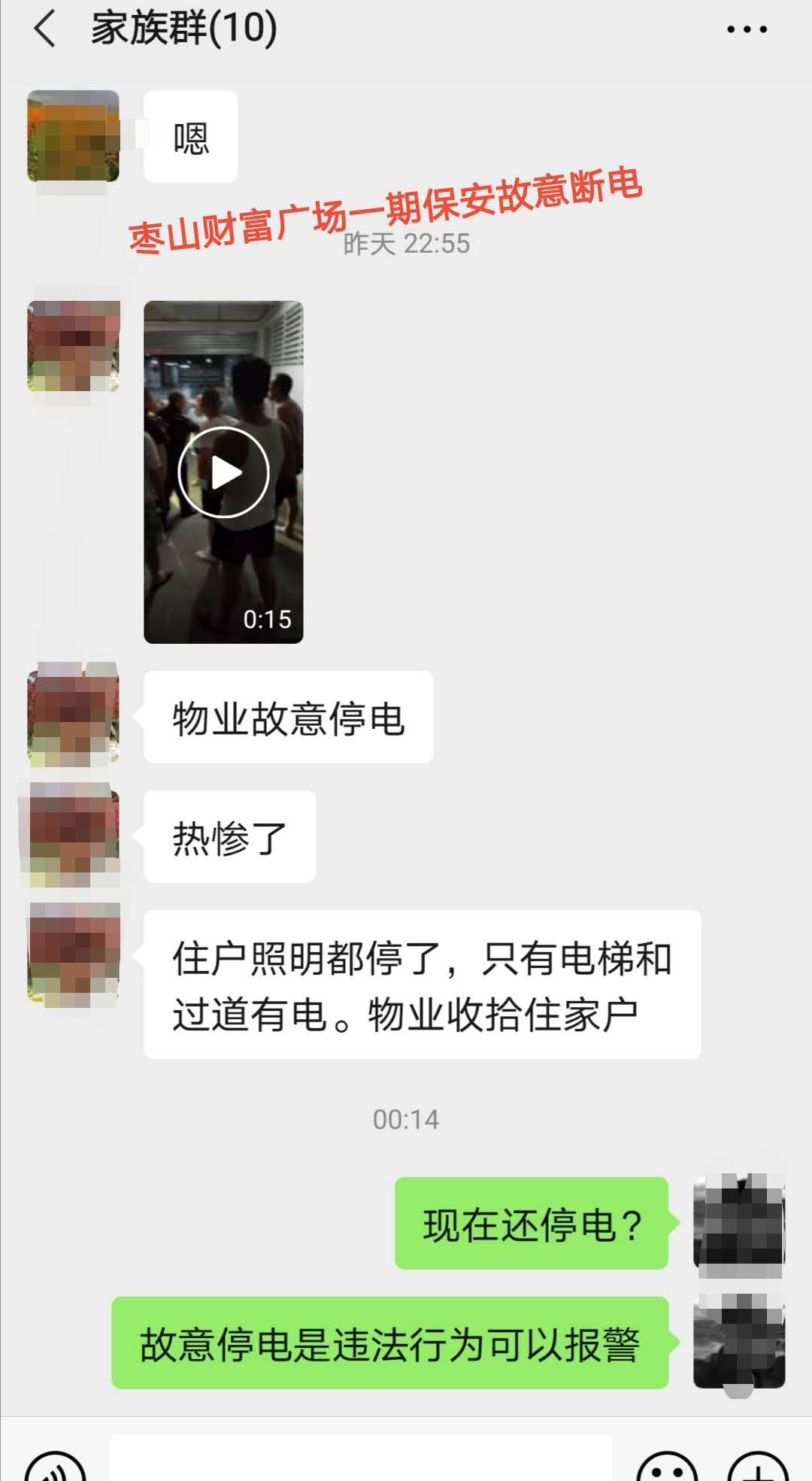The width and height of the screenshot is (812, 1481).
Task: Tap the message text input field
Action: point(361,1459)
